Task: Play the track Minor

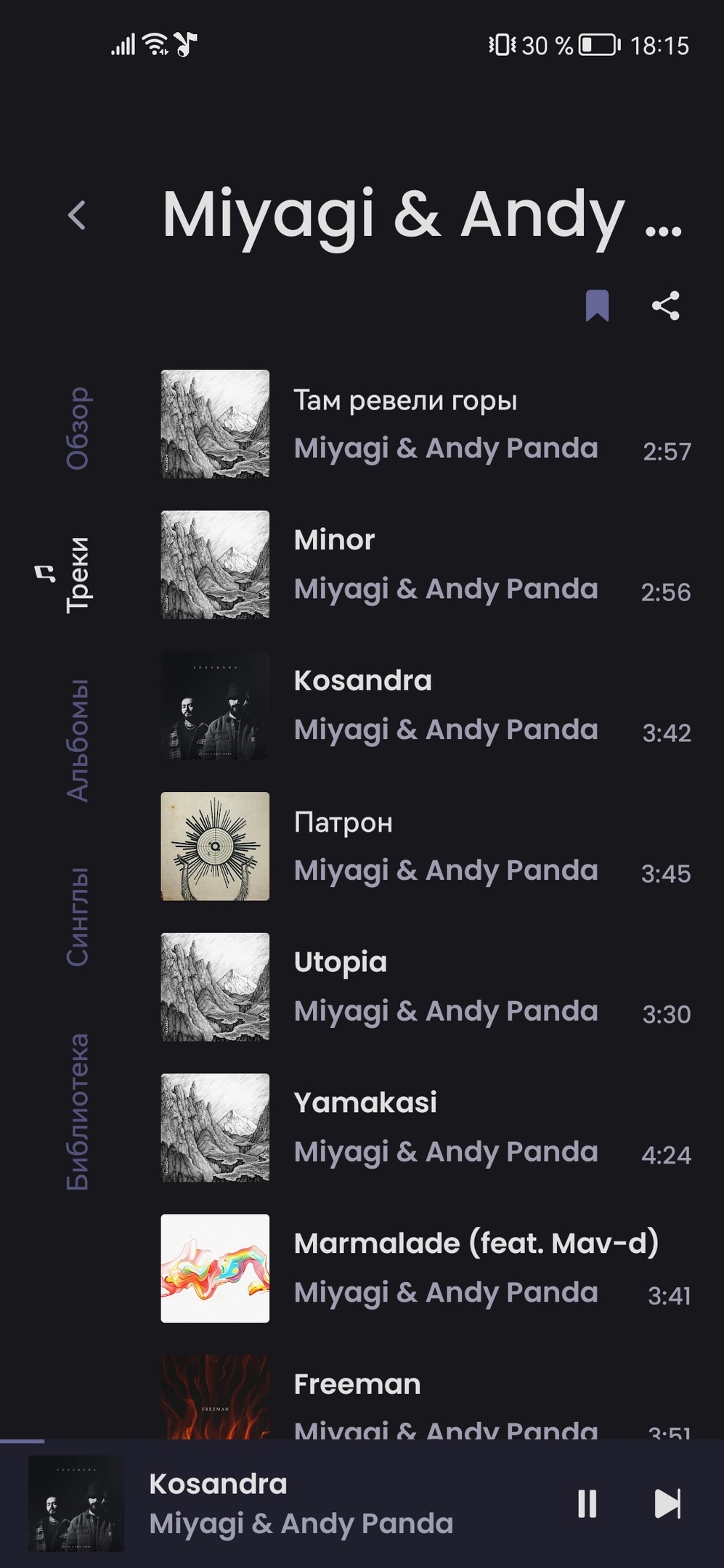Action: 425,565
